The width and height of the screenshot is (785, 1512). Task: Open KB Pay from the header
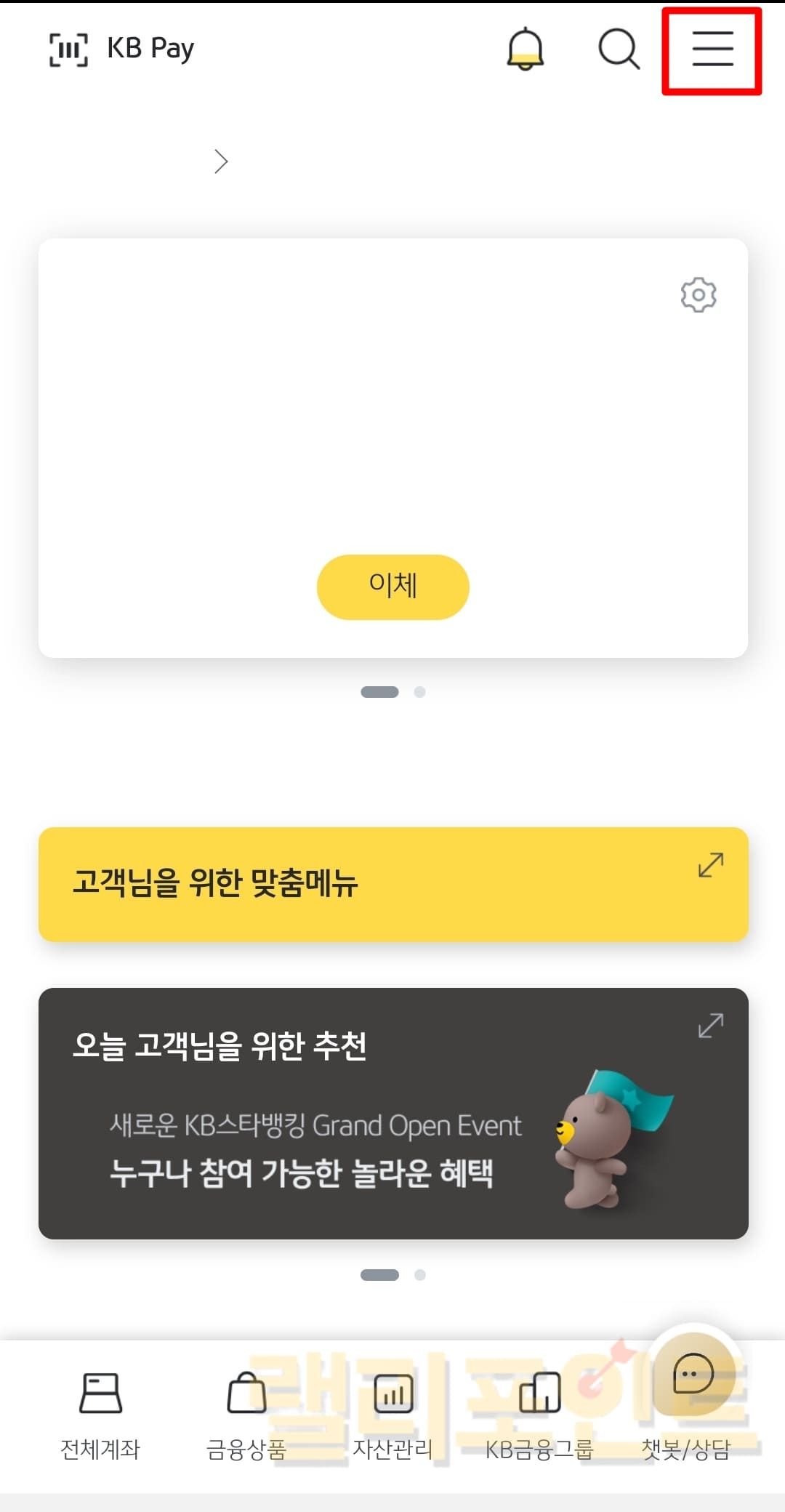click(122, 49)
